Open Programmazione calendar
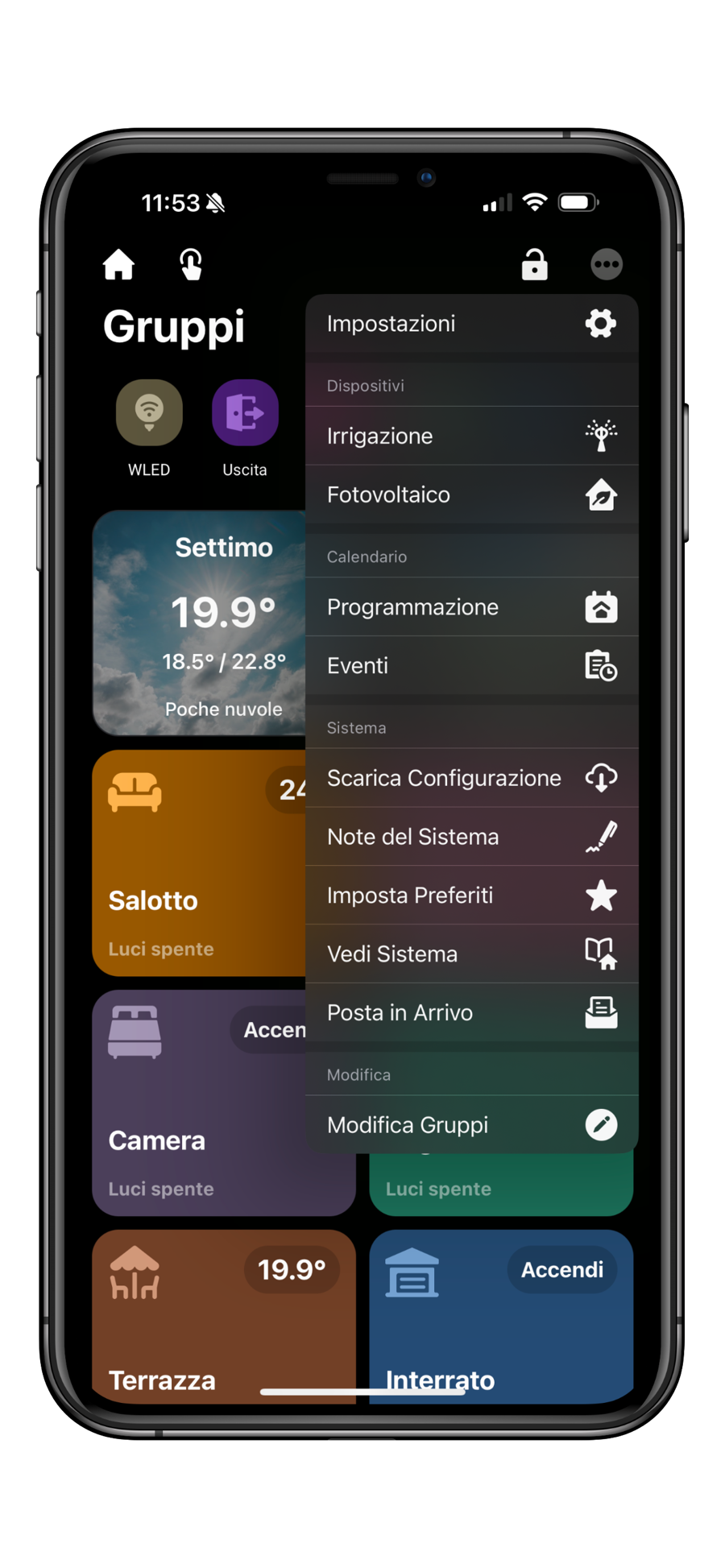 click(471, 607)
